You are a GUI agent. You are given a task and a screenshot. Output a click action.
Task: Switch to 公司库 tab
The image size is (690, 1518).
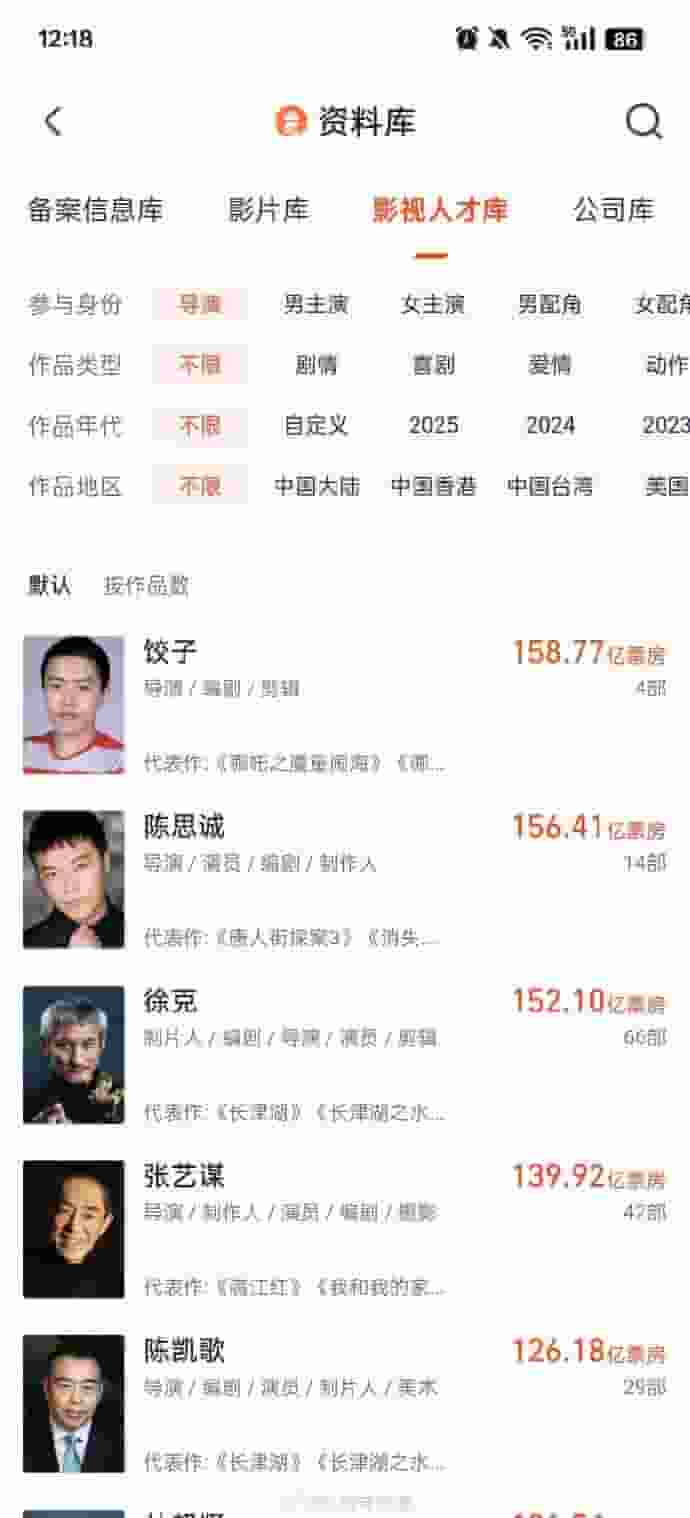[x=613, y=210]
